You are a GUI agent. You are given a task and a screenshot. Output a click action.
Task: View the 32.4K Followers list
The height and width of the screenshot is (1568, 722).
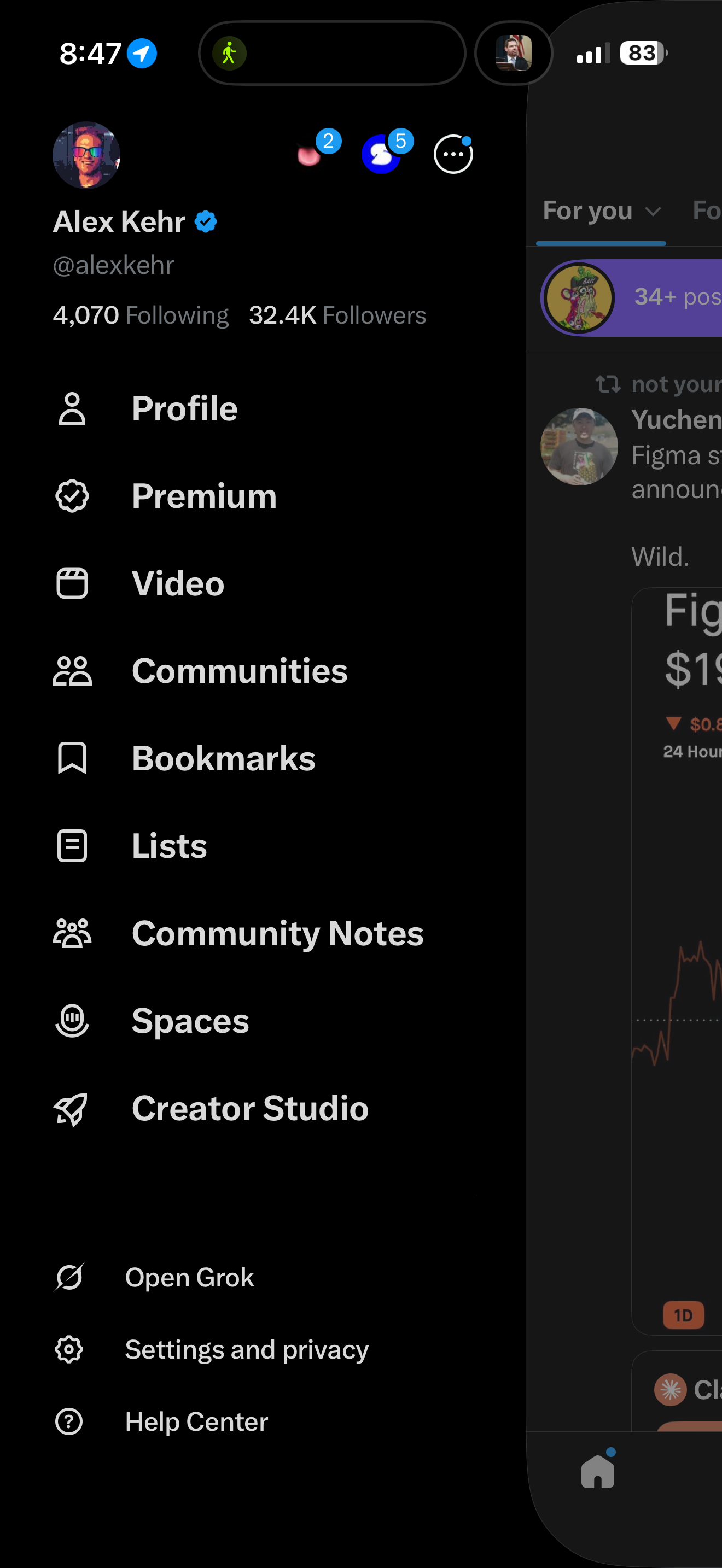pyautogui.click(x=337, y=315)
